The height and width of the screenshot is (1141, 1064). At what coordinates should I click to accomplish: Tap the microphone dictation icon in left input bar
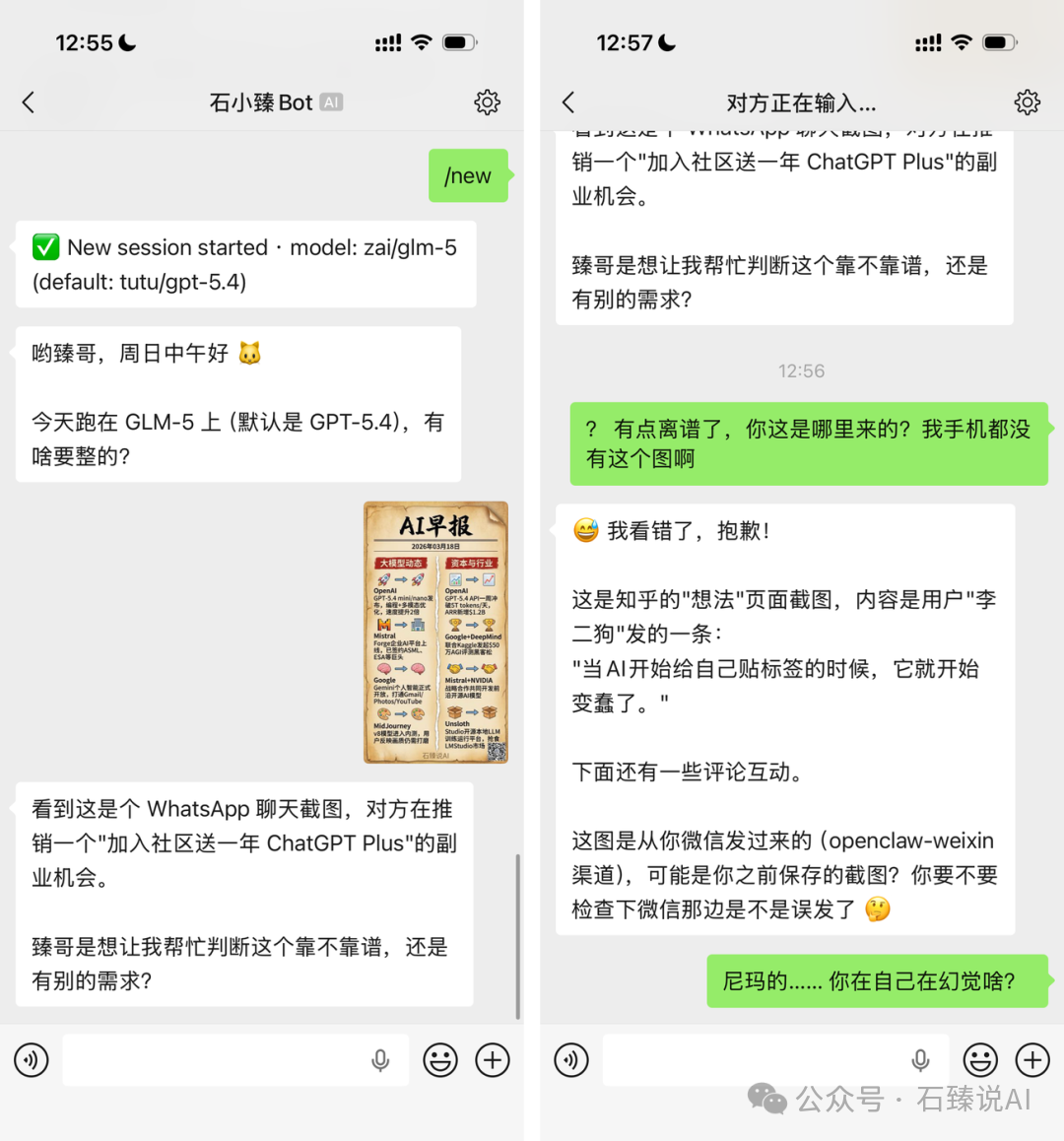tap(380, 1060)
